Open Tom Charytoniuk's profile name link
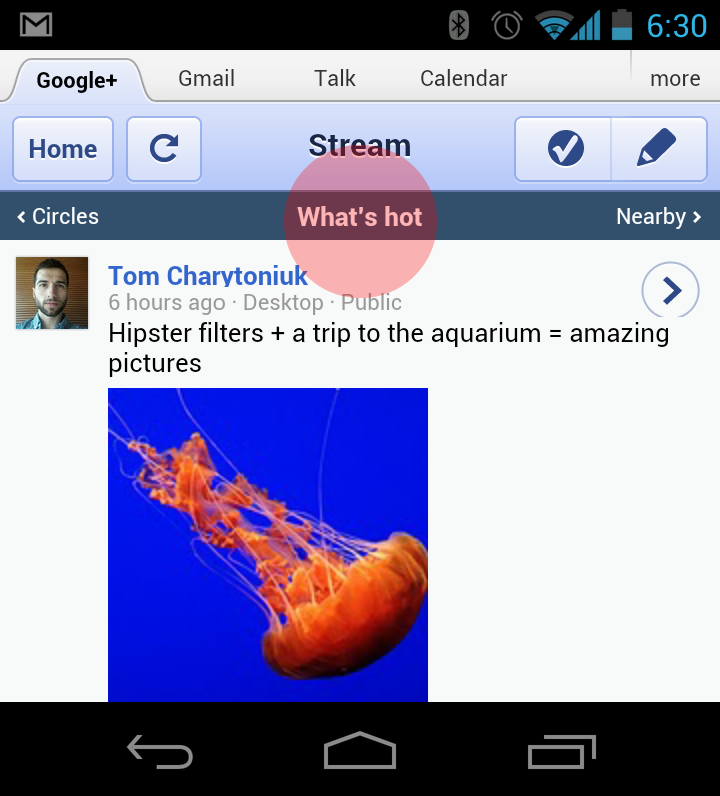The width and height of the screenshot is (720, 796). 208,275
